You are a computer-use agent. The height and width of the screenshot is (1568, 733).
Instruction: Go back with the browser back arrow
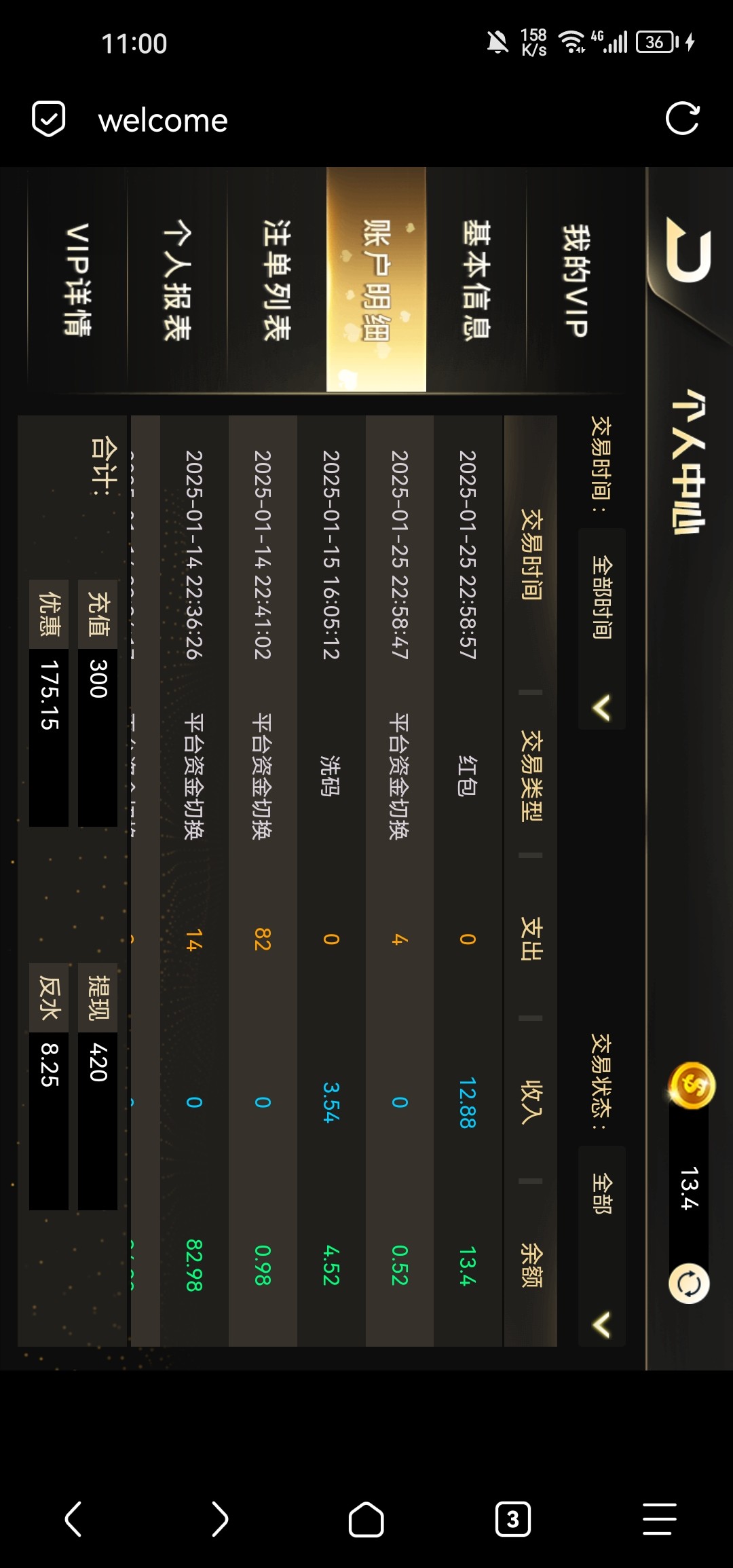pos(73,1518)
